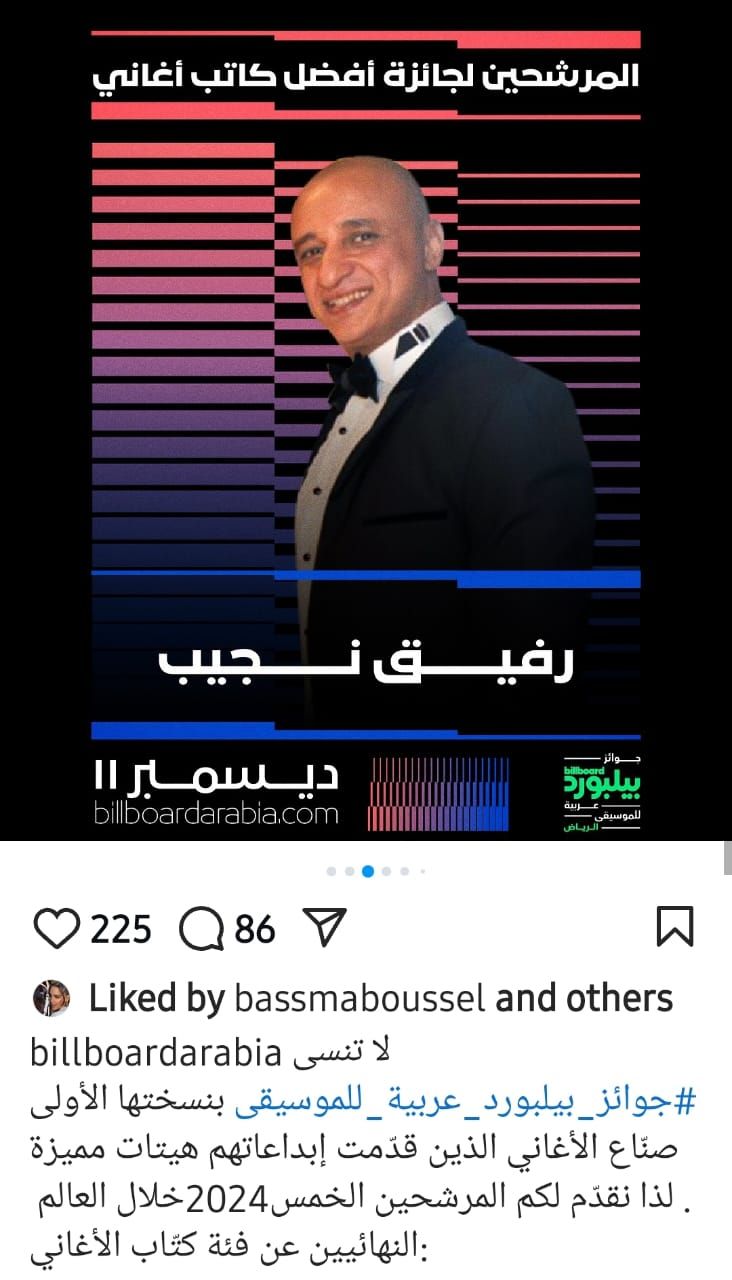The image size is (732, 1280).
Task: Like the billboardarabia post
Action: point(57,929)
